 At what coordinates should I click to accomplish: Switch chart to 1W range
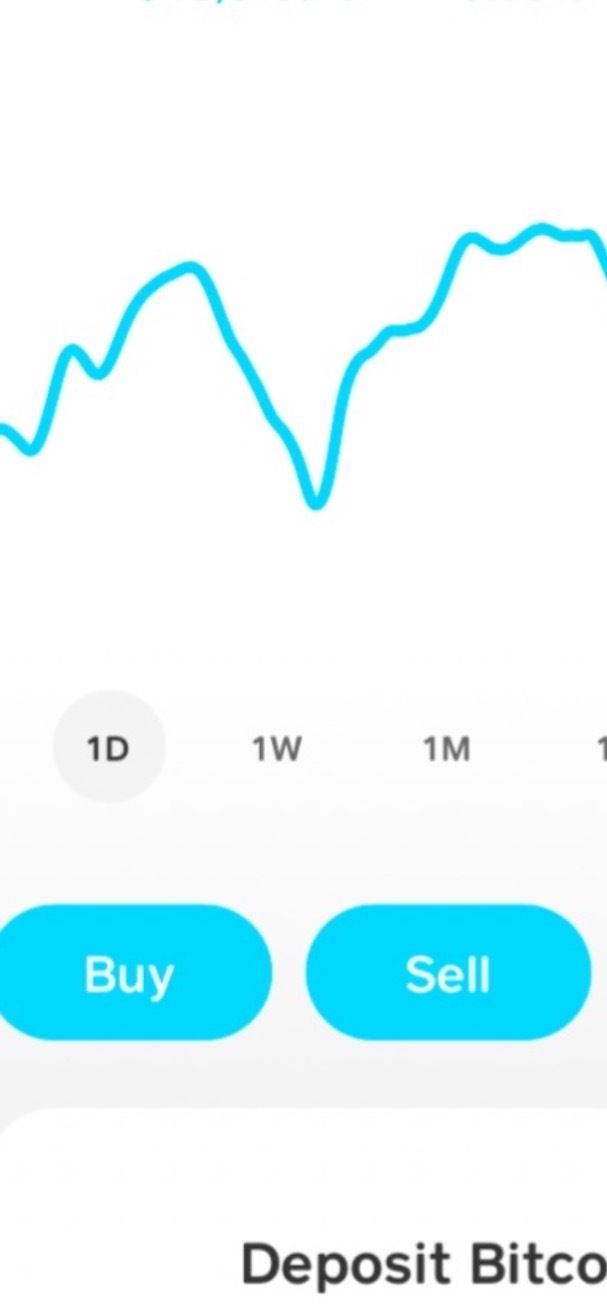tap(276, 748)
